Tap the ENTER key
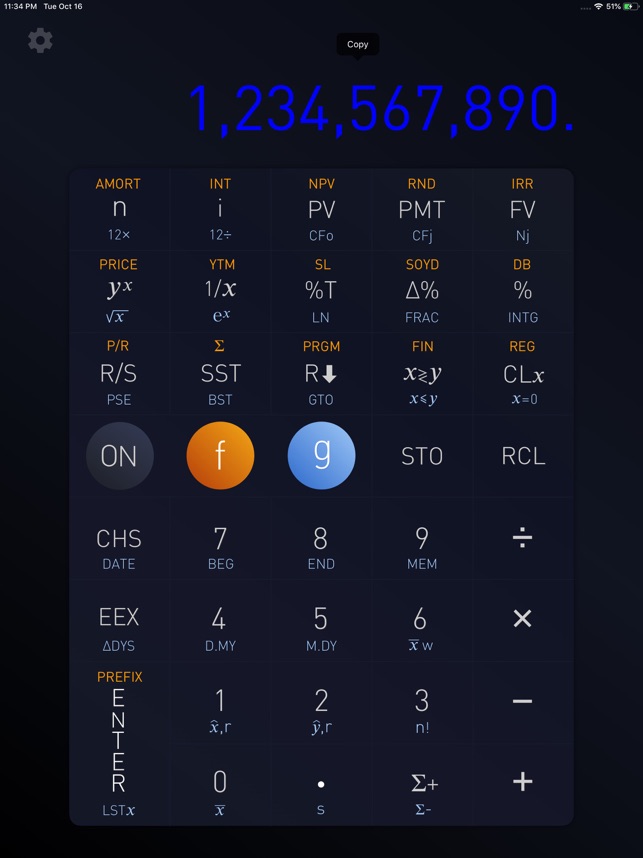Image resolution: width=643 pixels, height=858 pixels. pos(119,740)
